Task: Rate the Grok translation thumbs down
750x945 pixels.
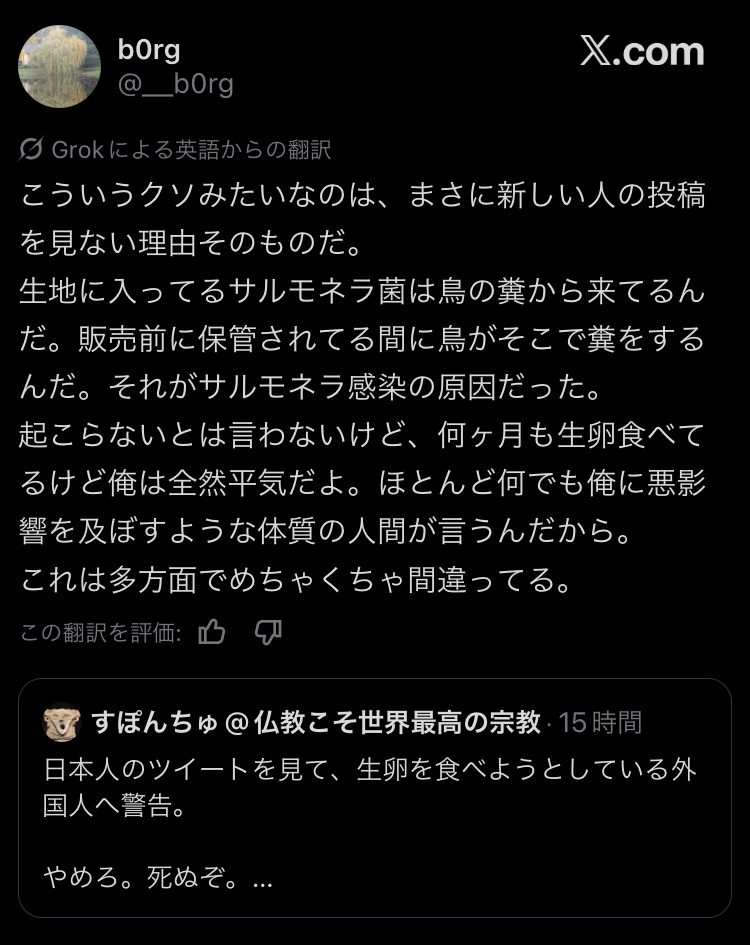Action: 268,632
